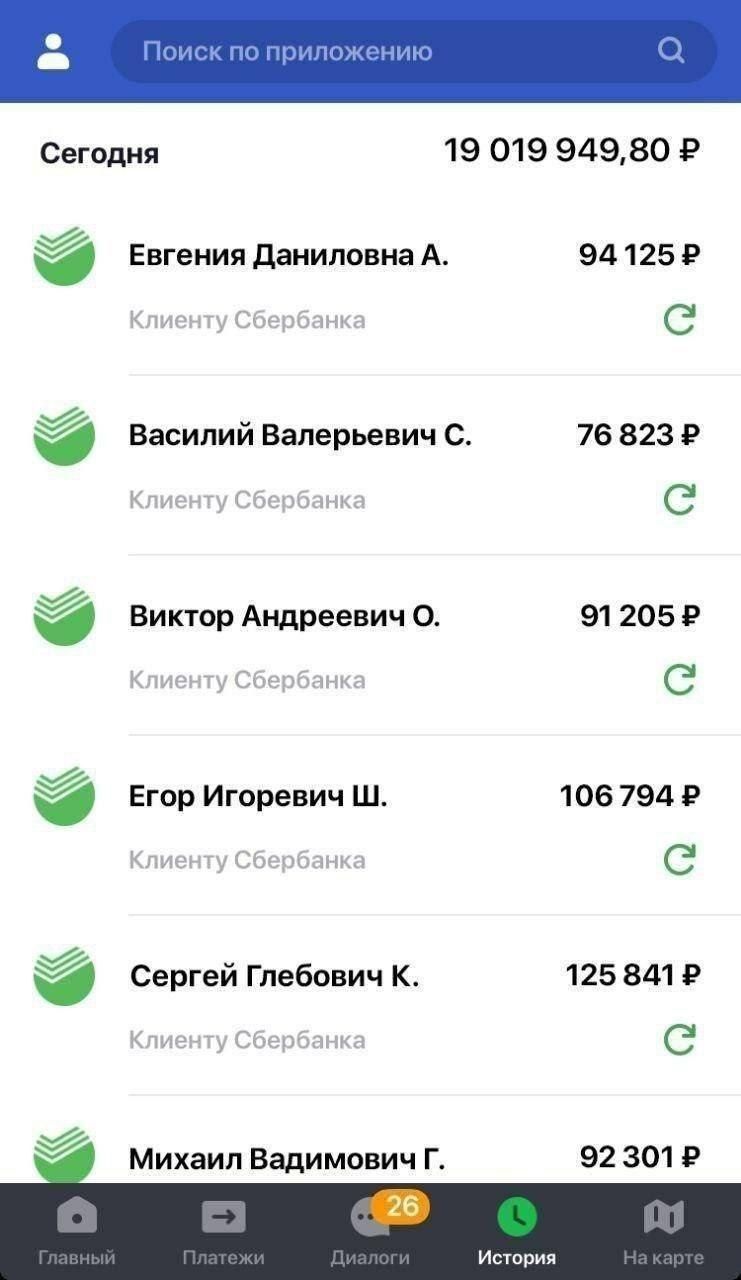Repeat the payment to Виктор Андреевич О.

tap(680, 680)
